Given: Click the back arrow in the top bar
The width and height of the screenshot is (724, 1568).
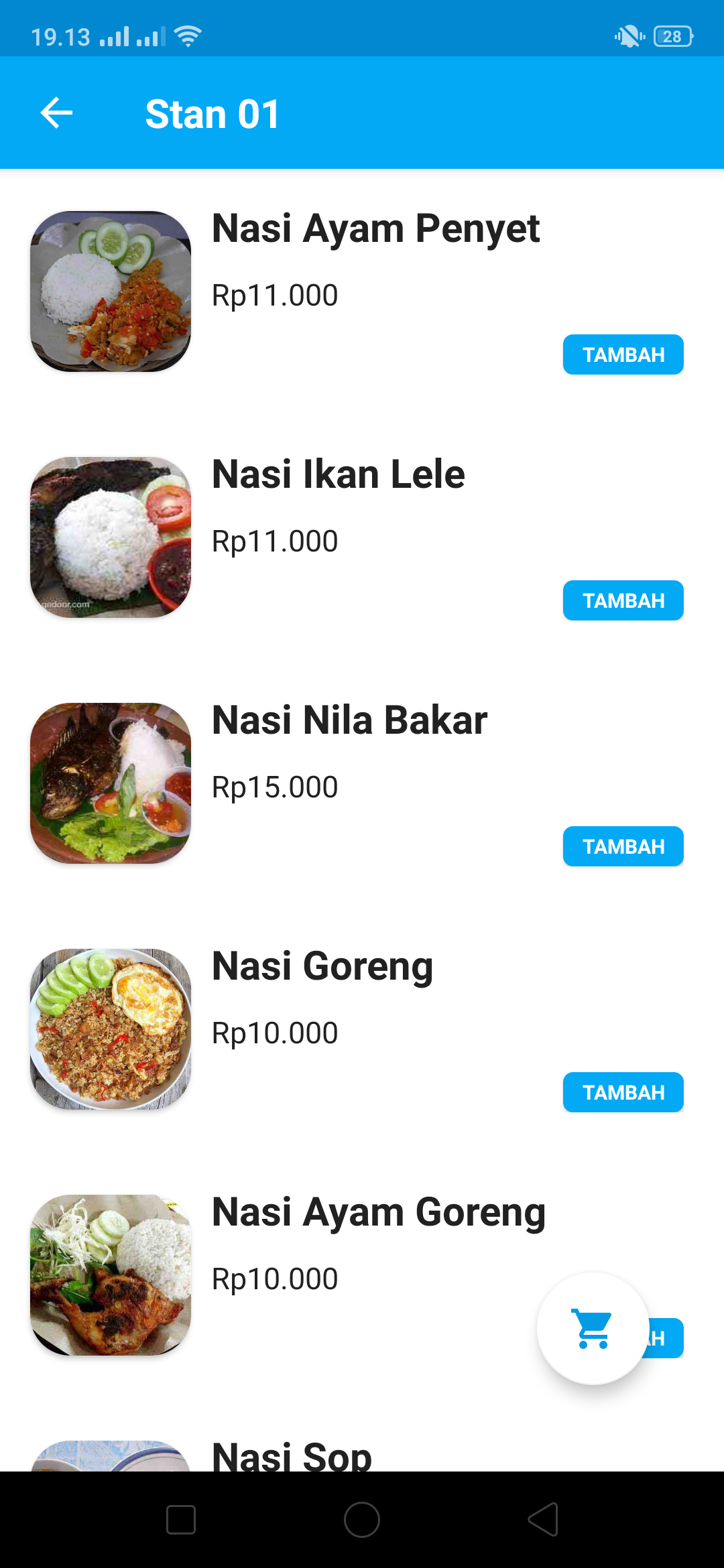Looking at the screenshot, I should coord(56,112).
